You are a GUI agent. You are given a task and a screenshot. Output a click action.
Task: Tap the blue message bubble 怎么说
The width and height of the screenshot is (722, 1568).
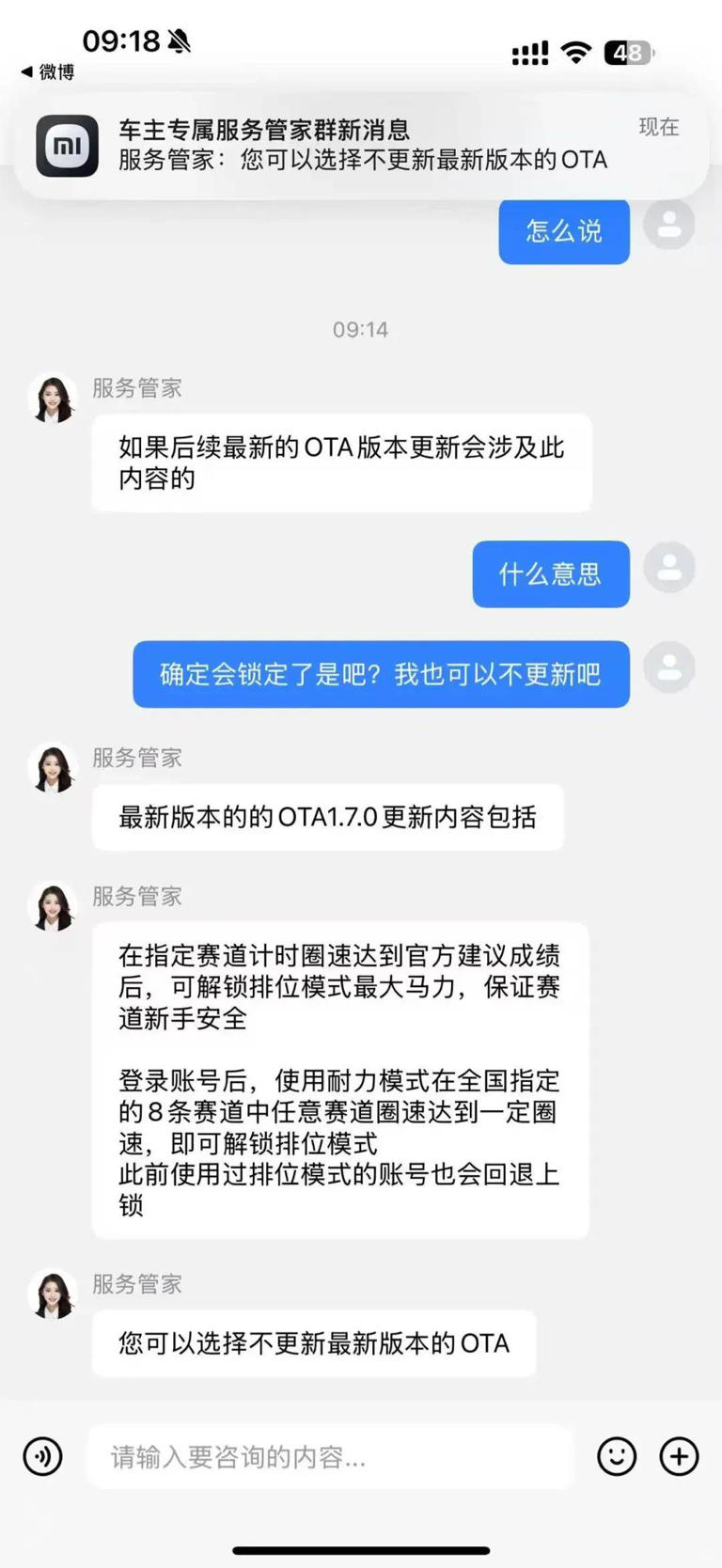pyautogui.click(x=563, y=231)
